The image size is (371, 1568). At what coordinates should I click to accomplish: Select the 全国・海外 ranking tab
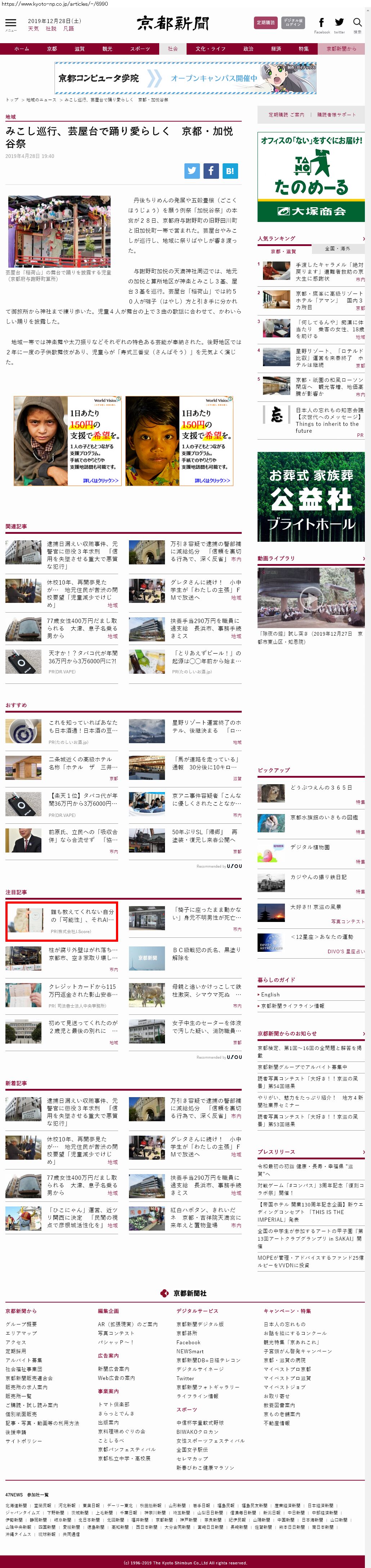pyautogui.click(x=338, y=248)
